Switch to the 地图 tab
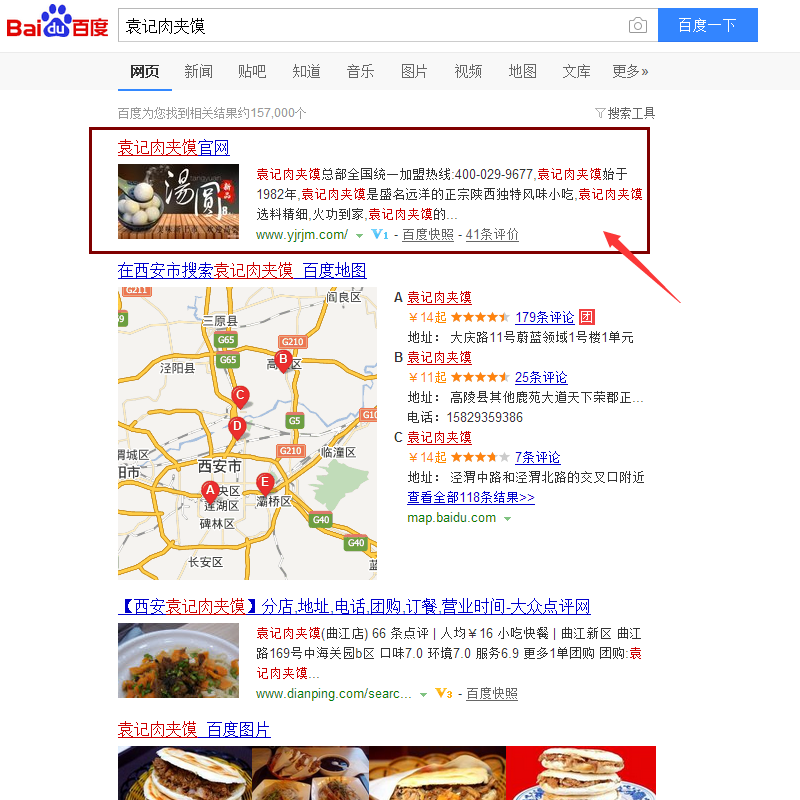The image size is (800, 800). point(522,71)
